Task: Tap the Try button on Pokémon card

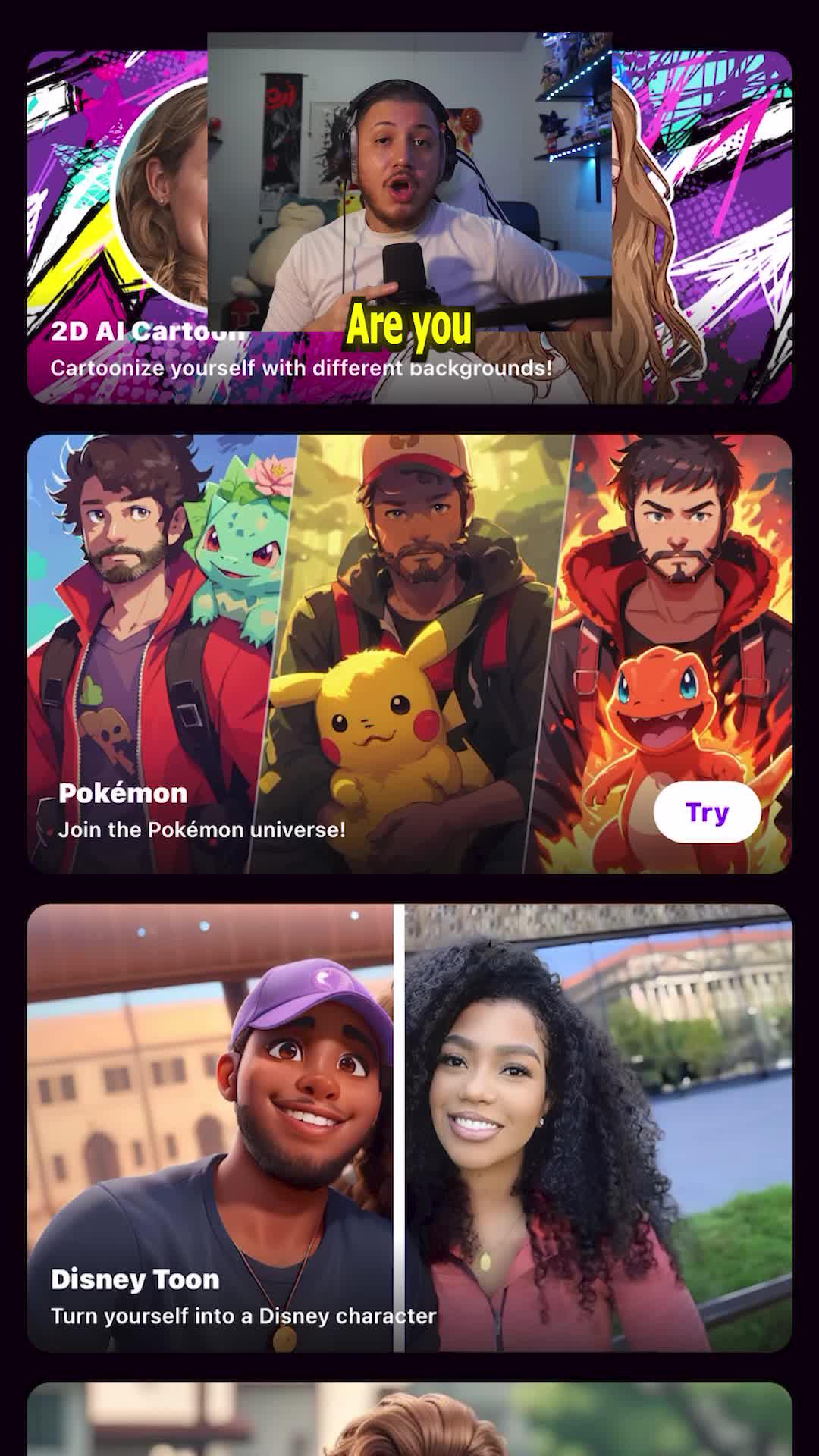Action: click(x=707, y=812)
